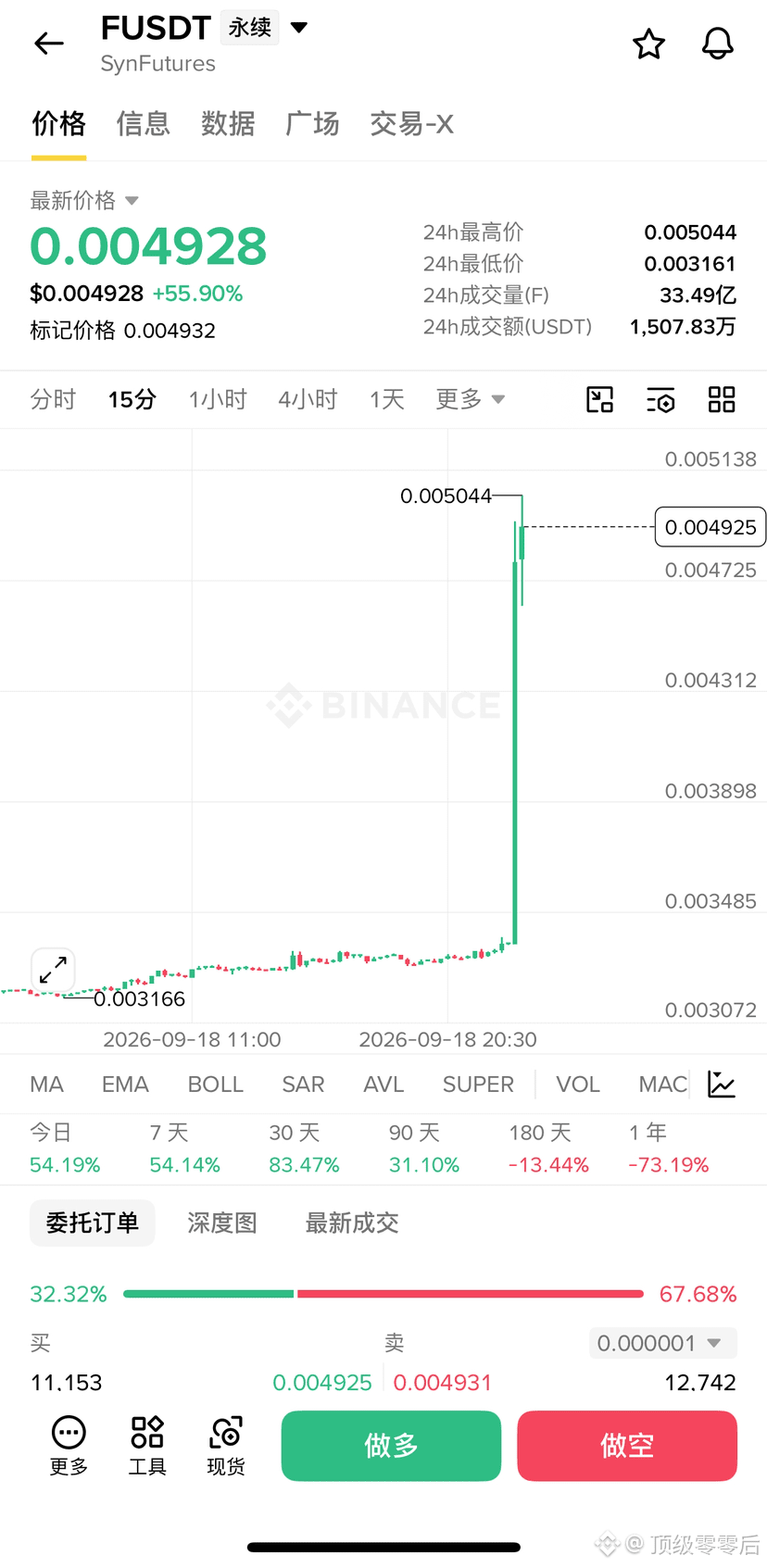Show 最新成交 recent trades
767x1568 pixels.
(352, 1223)
